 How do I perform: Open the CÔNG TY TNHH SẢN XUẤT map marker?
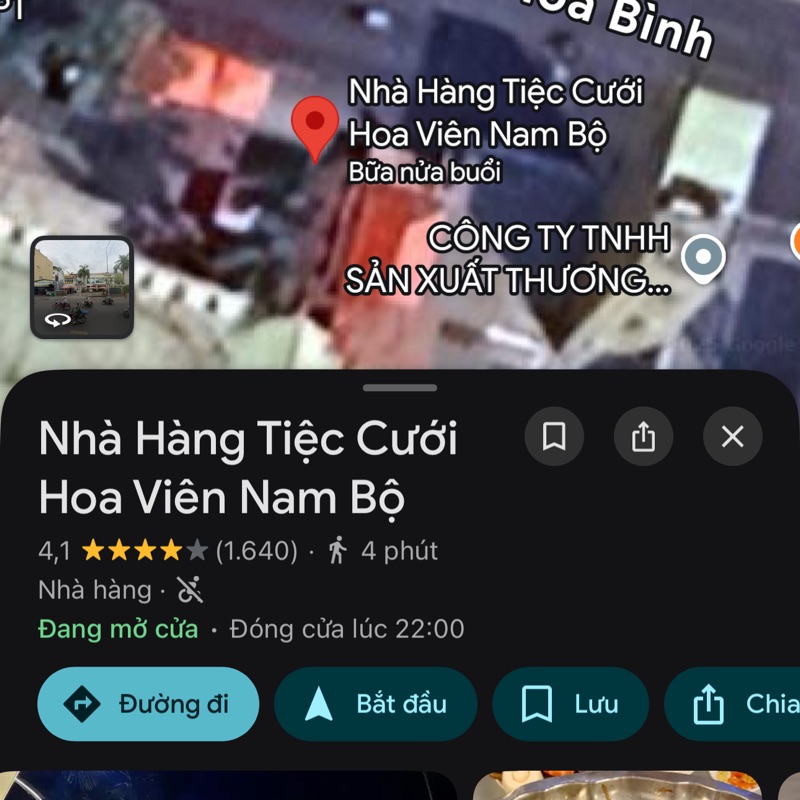click(x=703, y=258)
